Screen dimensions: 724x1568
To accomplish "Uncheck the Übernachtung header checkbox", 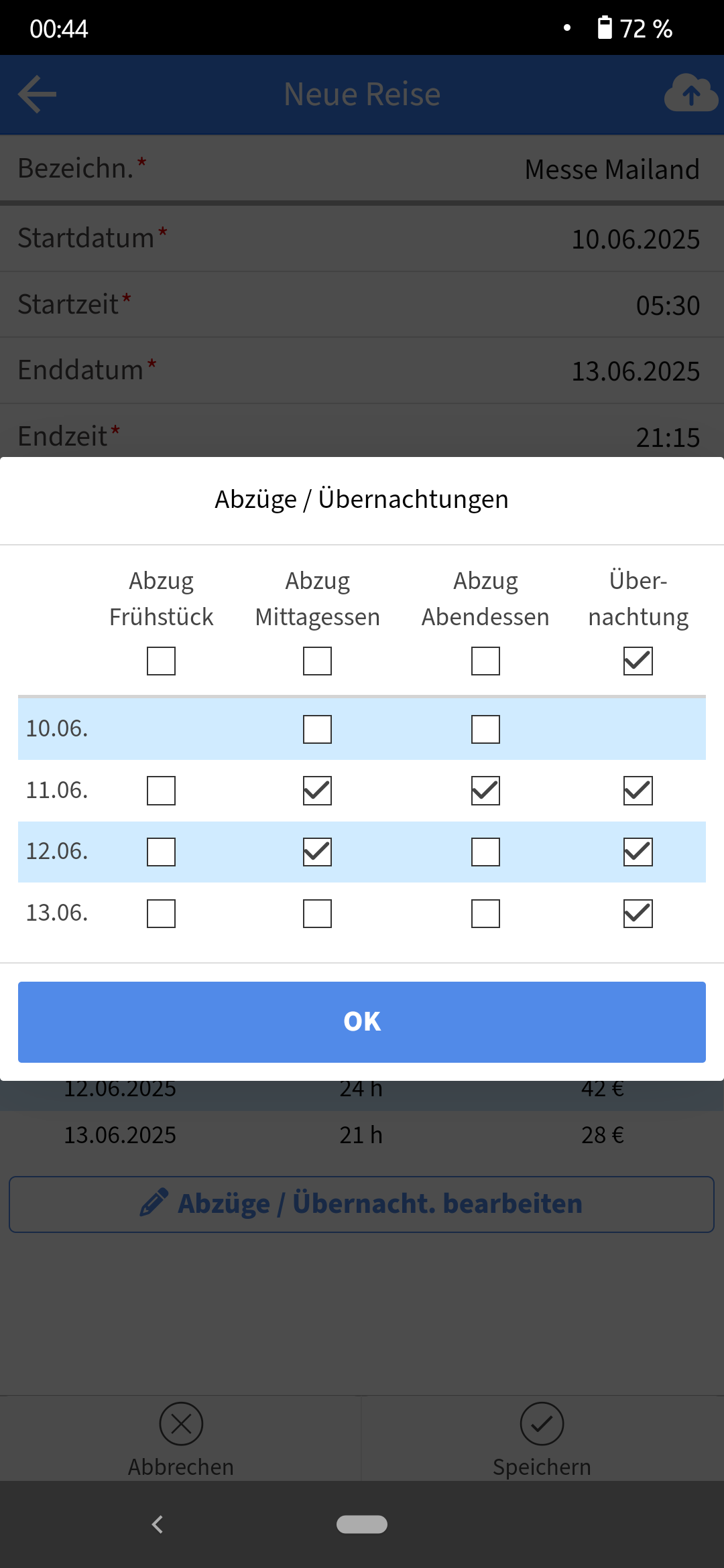I will click(x=637, y=661).
